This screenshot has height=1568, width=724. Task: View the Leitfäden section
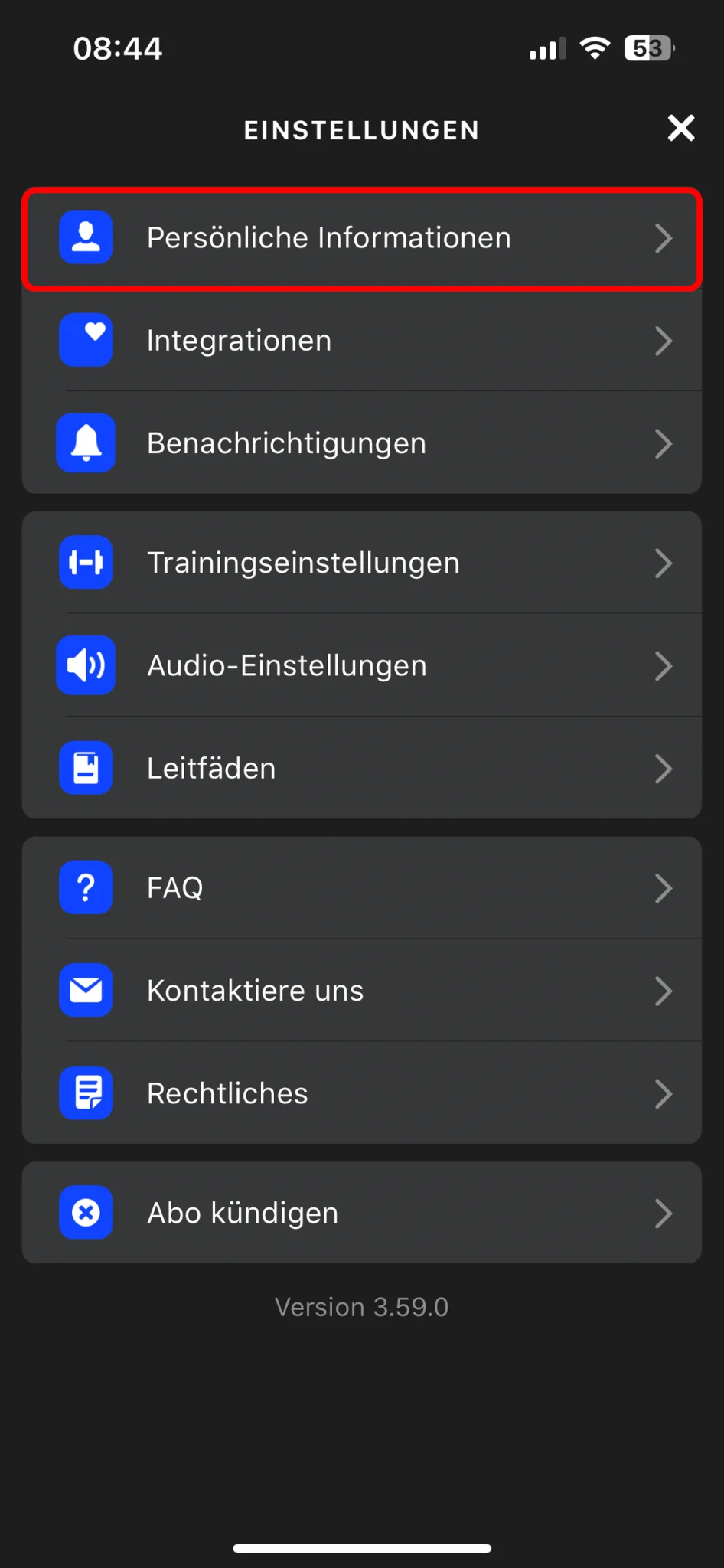(362, 768)
